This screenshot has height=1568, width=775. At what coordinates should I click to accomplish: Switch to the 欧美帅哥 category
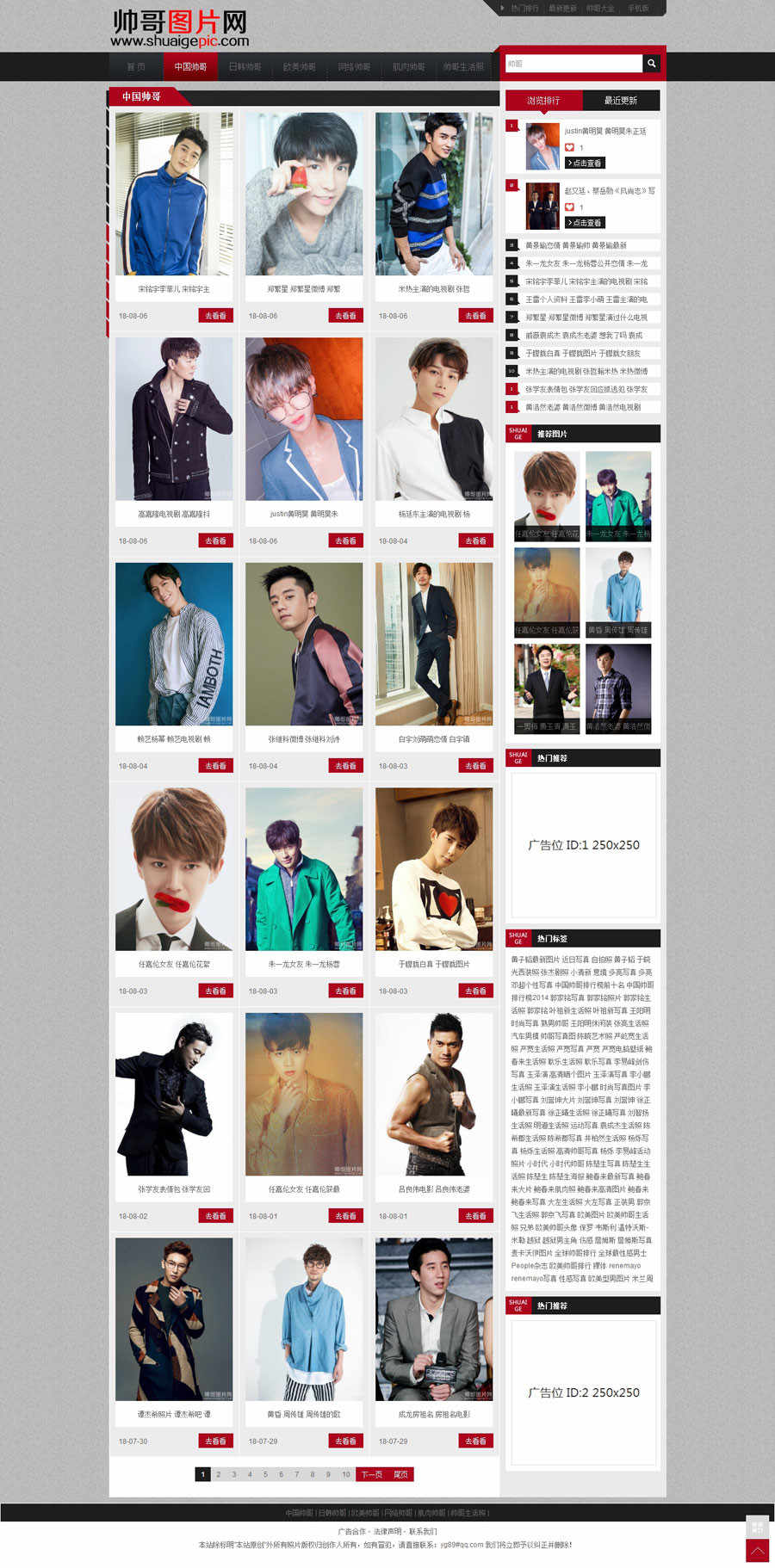(x=299, y=67)
